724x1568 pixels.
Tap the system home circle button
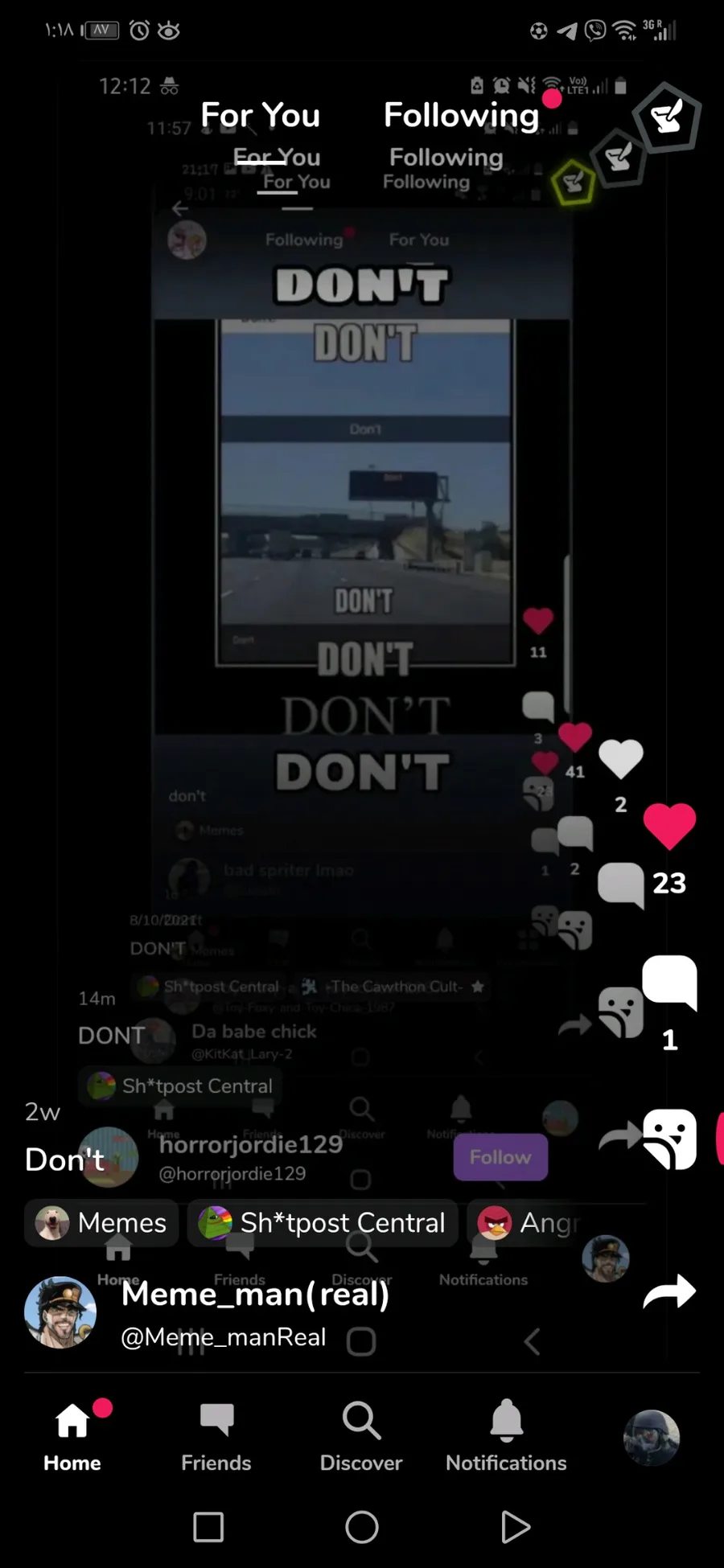pos(362,1527)
